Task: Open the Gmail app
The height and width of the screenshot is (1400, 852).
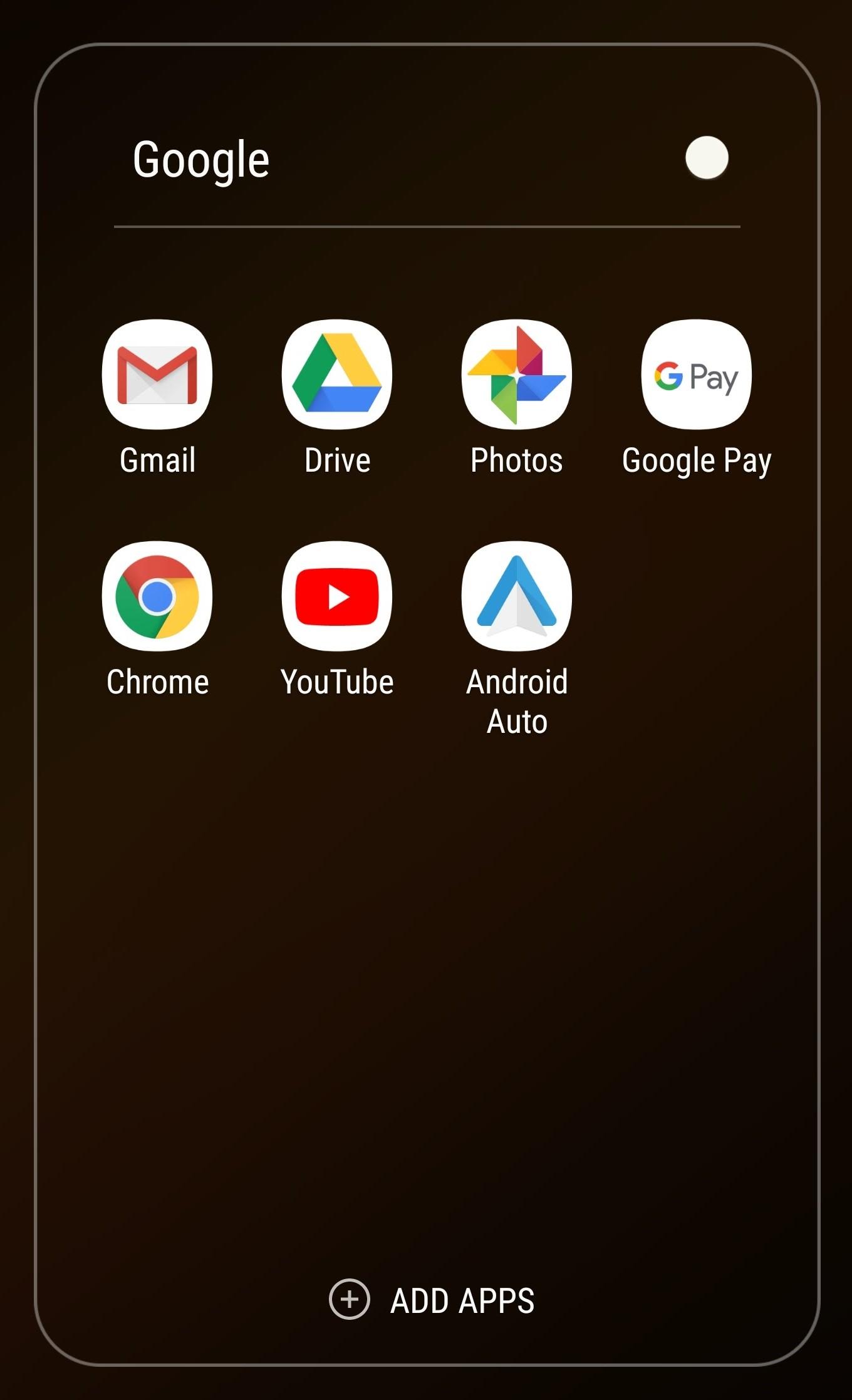Action: click(156, 374)
